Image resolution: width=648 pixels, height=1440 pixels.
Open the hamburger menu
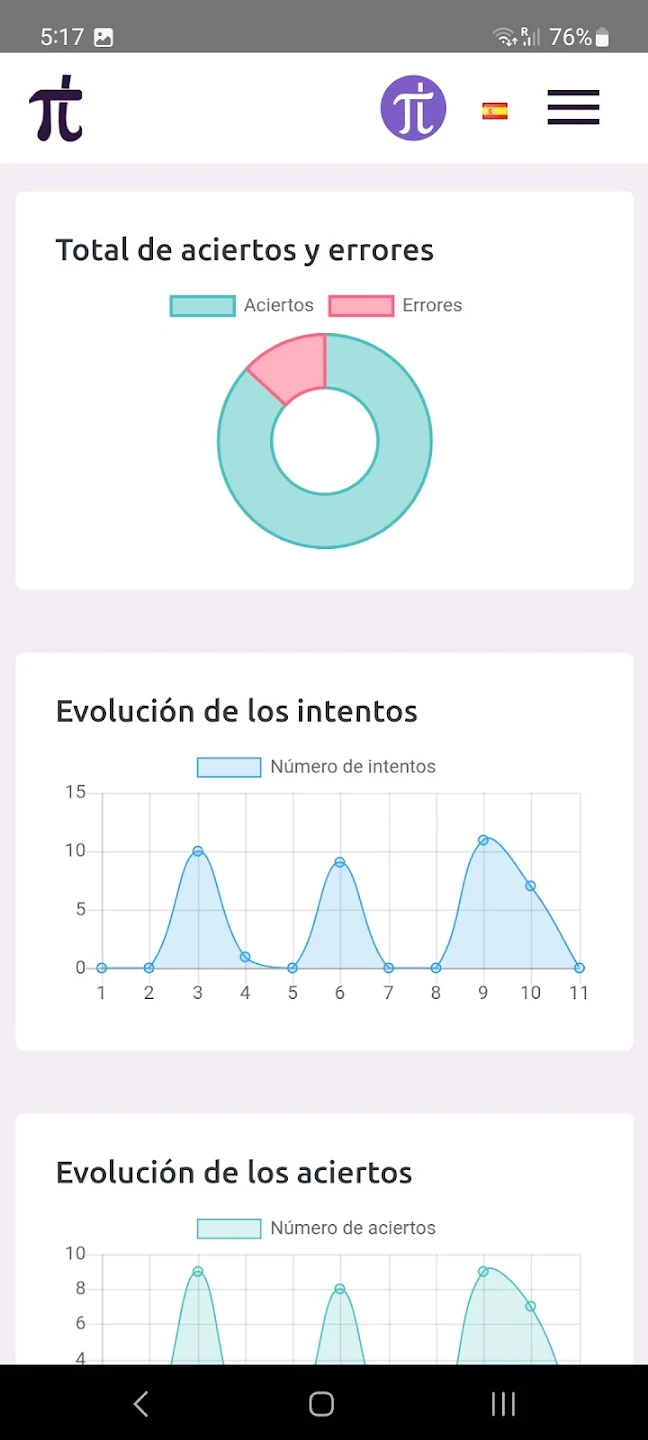[573, 108]
